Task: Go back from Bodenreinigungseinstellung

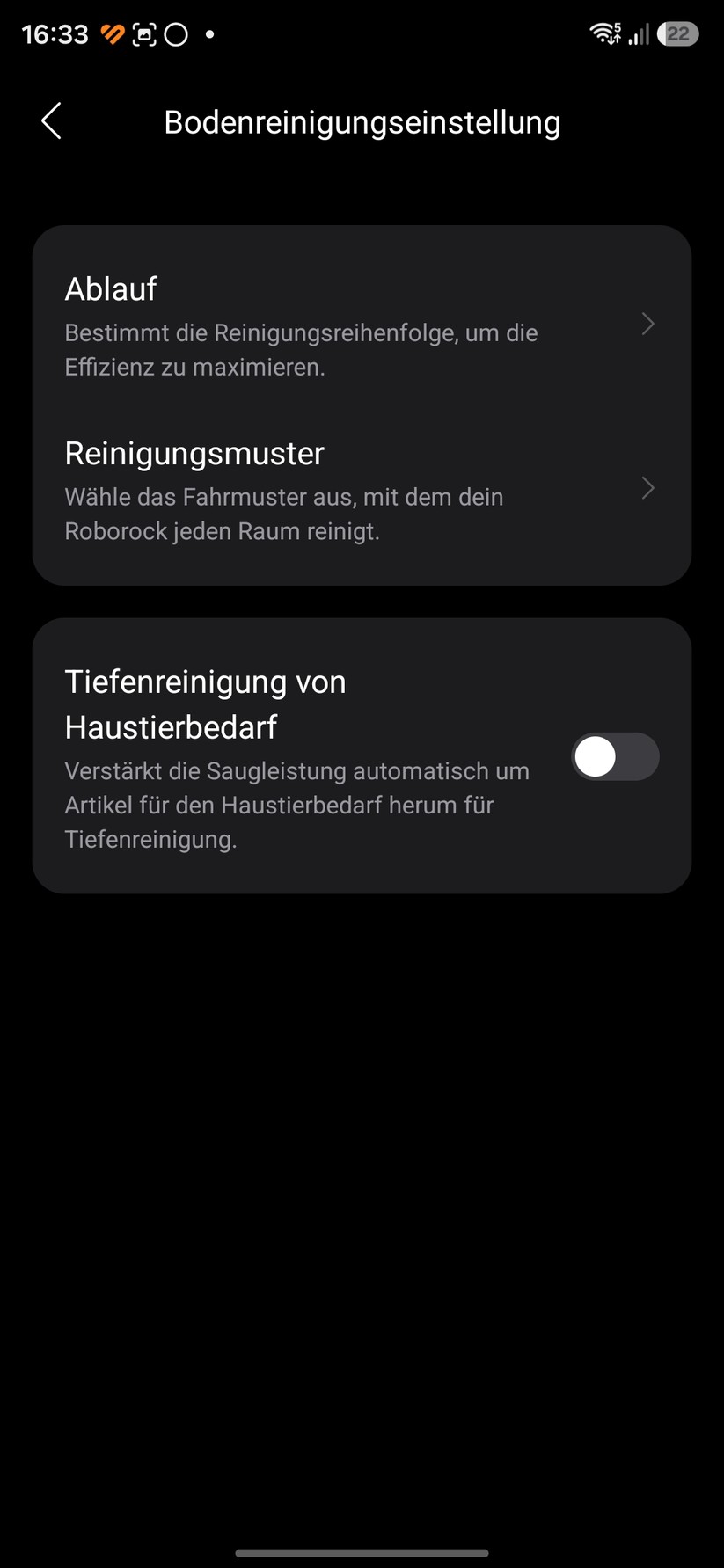Action: [x=51, y=121]
